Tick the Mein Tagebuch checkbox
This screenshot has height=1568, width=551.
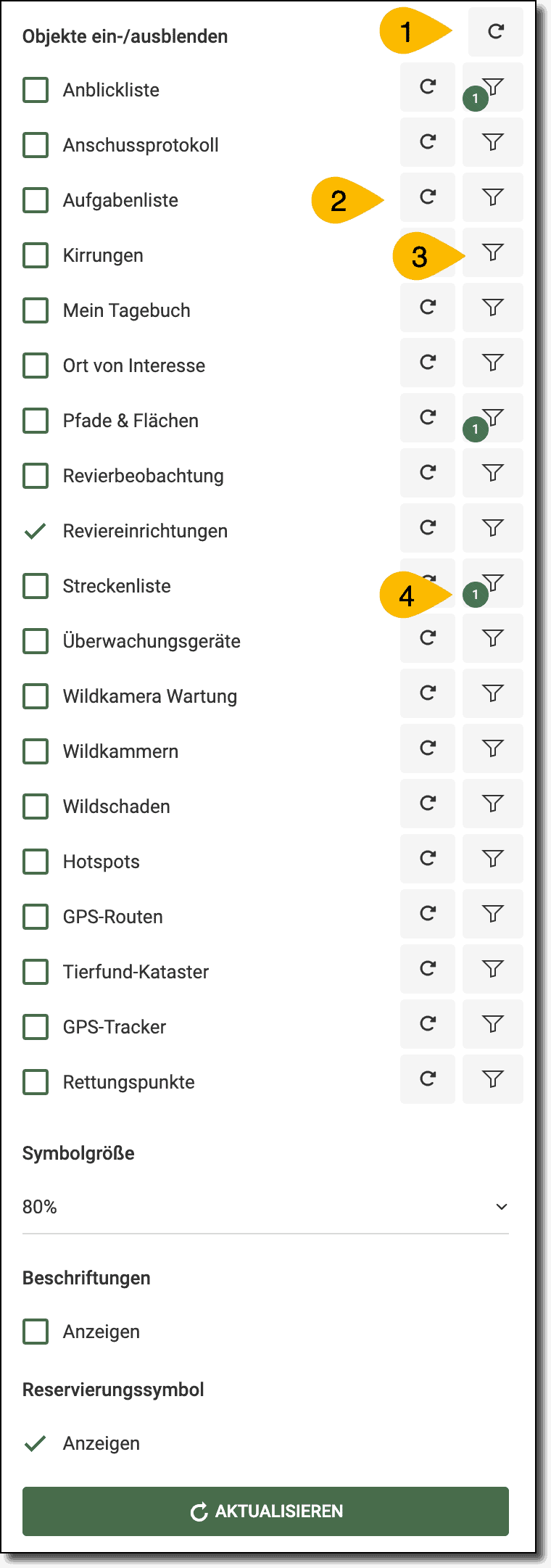pyautogui.click(x=36, y=310)
